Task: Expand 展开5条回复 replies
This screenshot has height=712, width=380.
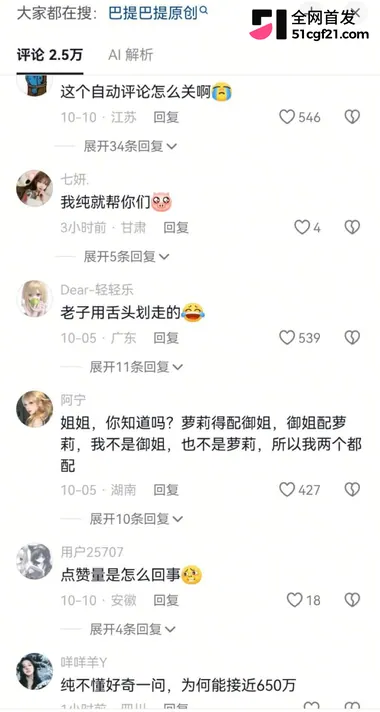Action: 126,257
